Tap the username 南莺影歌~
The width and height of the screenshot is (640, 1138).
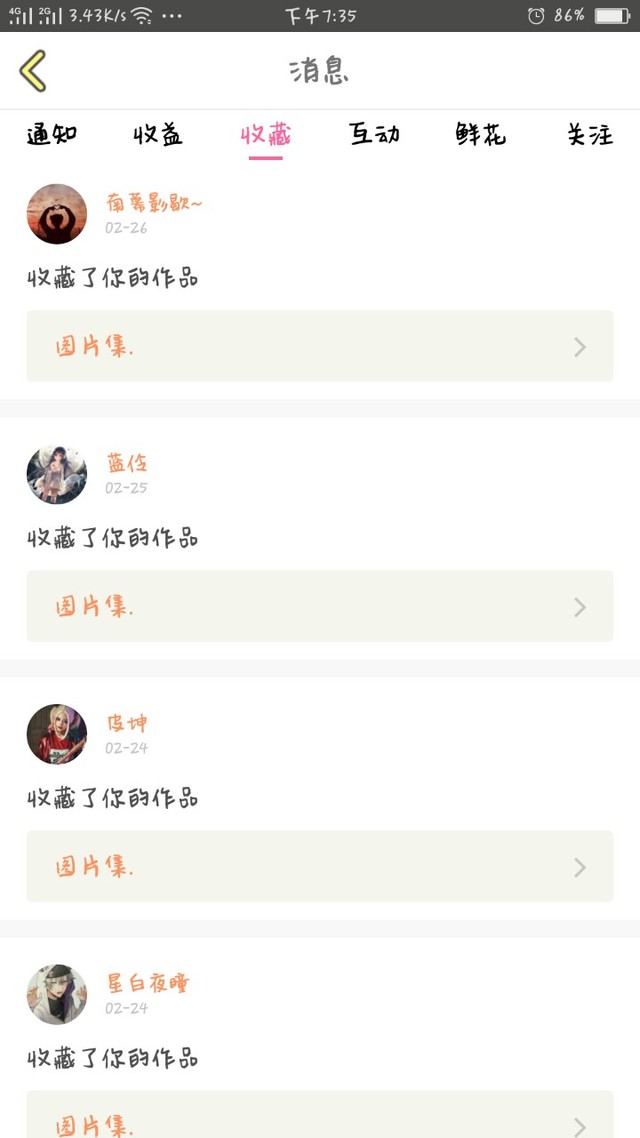pos(154,203)
